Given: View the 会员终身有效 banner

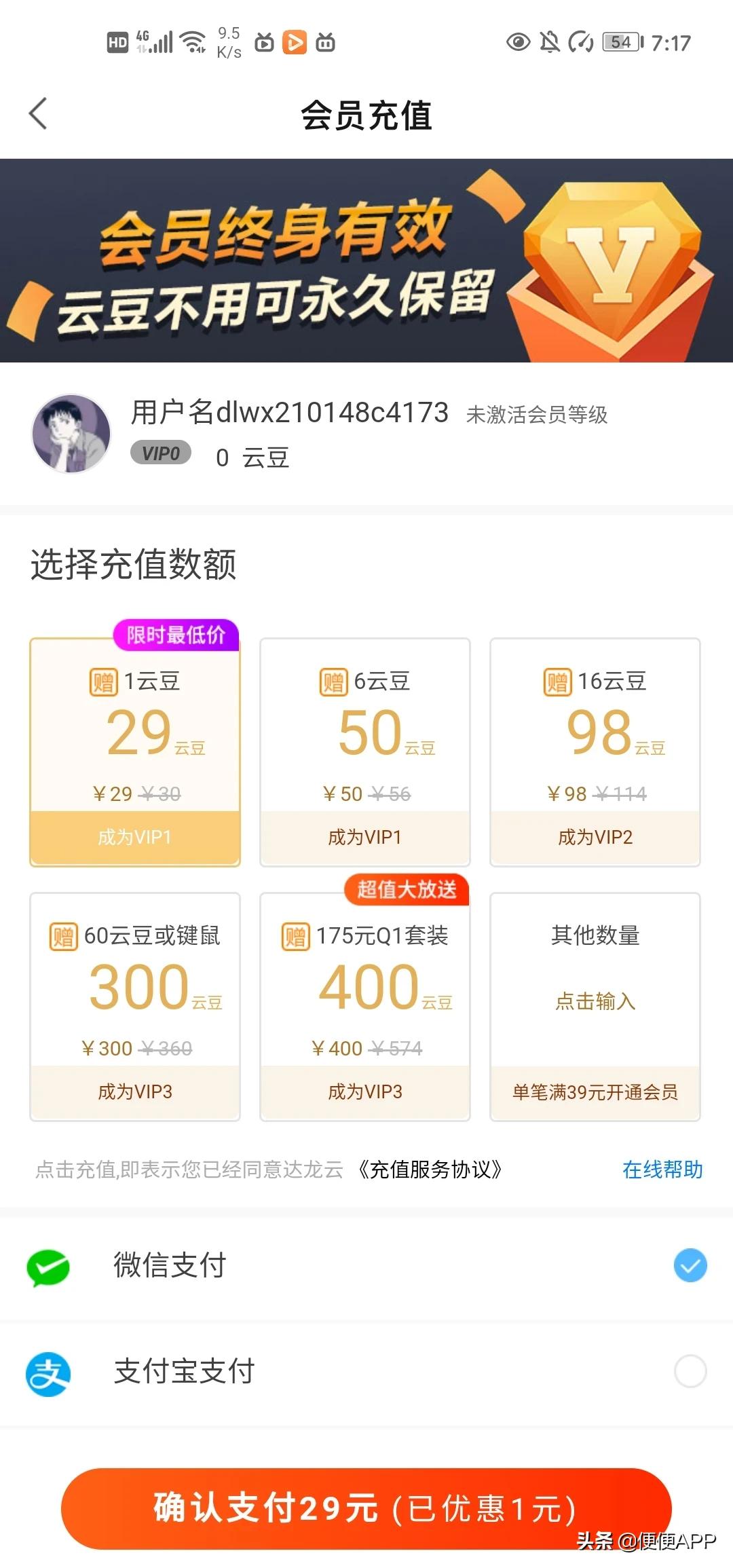Looking at the screenshot, I should coord(366,261).
